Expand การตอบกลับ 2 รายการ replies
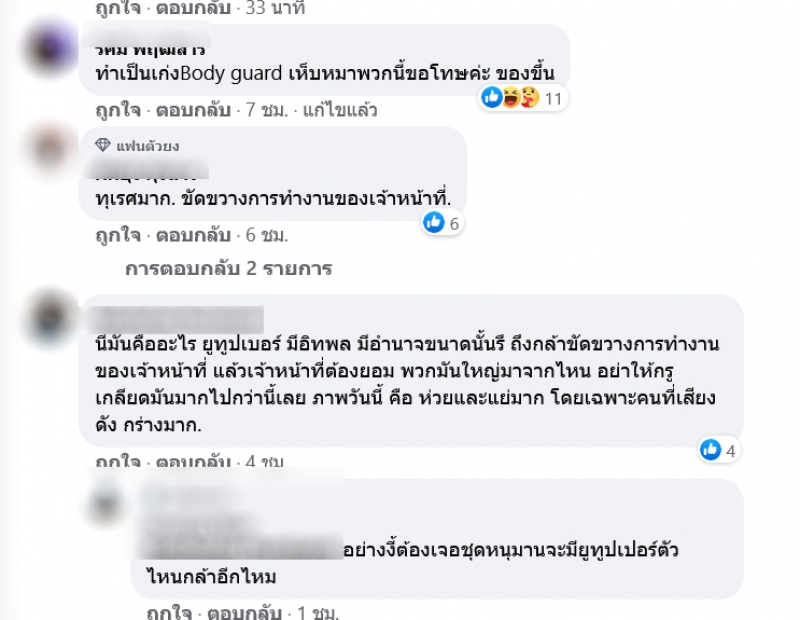 228,269
